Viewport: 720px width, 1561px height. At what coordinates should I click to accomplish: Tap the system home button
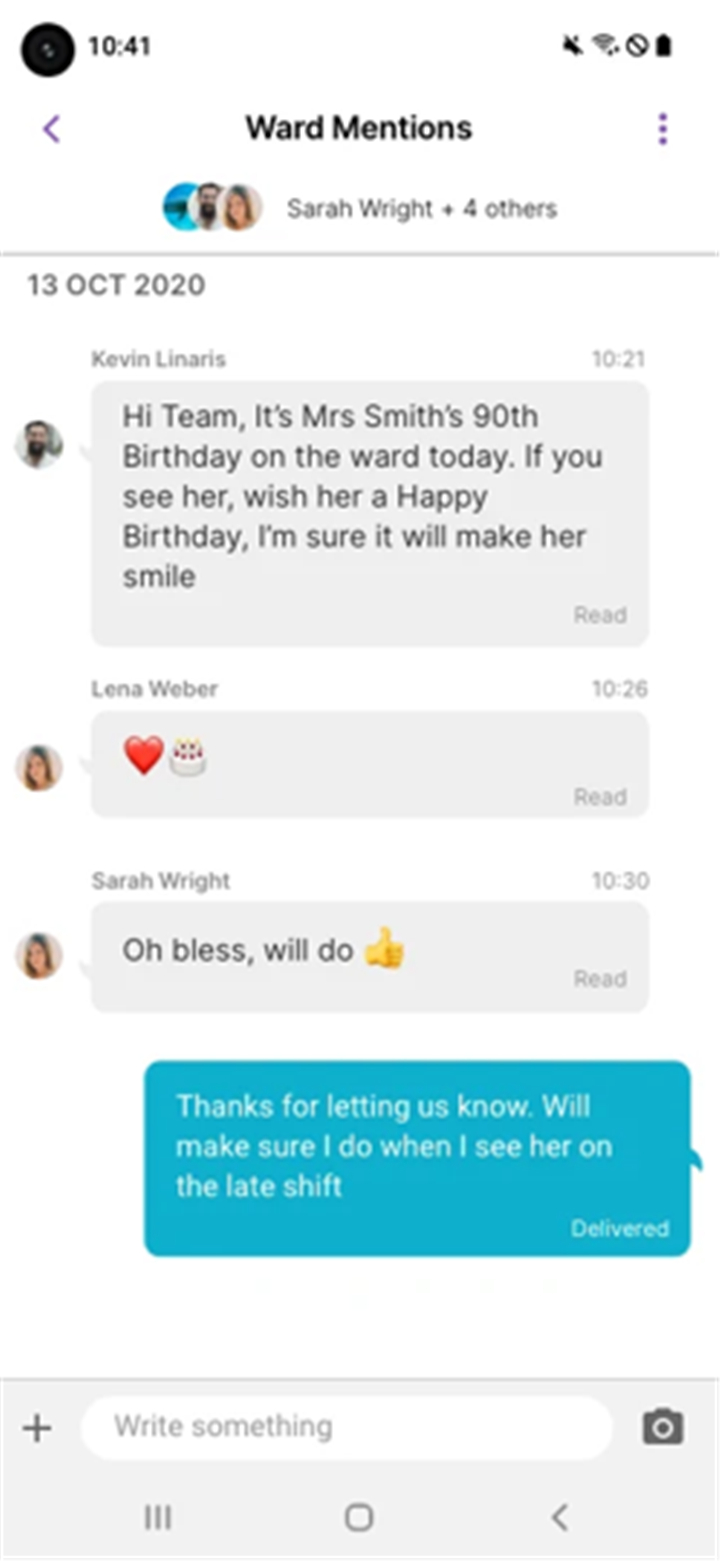[359, 1517]
